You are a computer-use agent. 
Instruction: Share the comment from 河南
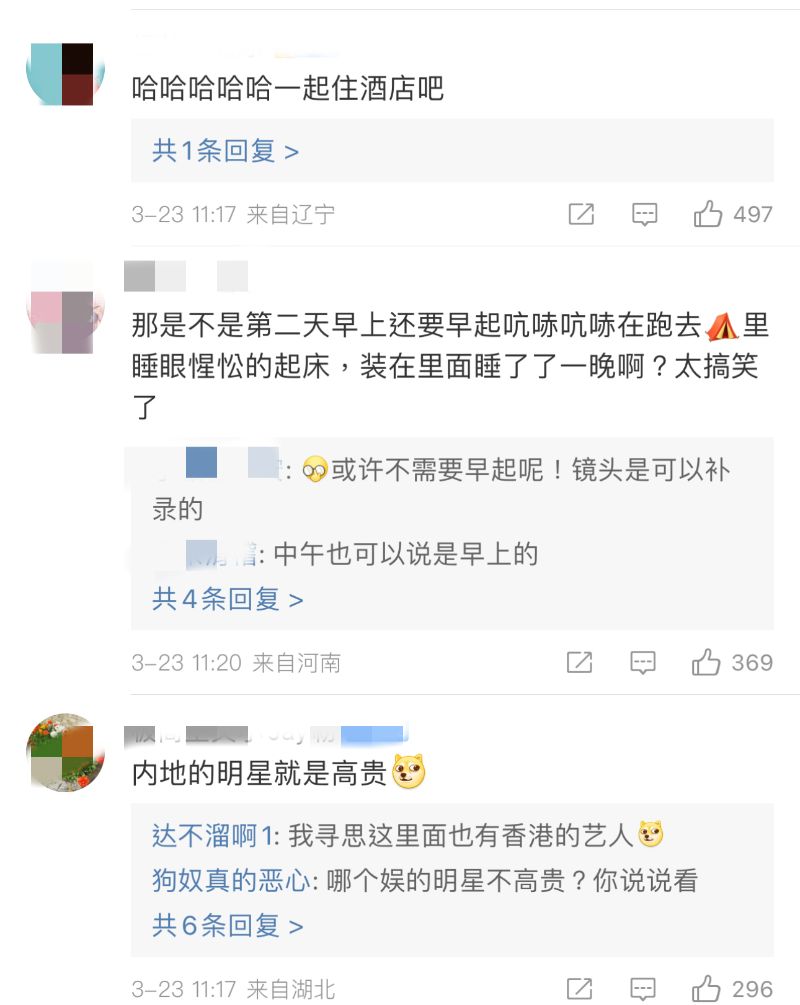pyautogui.click(x=581, y=662)
